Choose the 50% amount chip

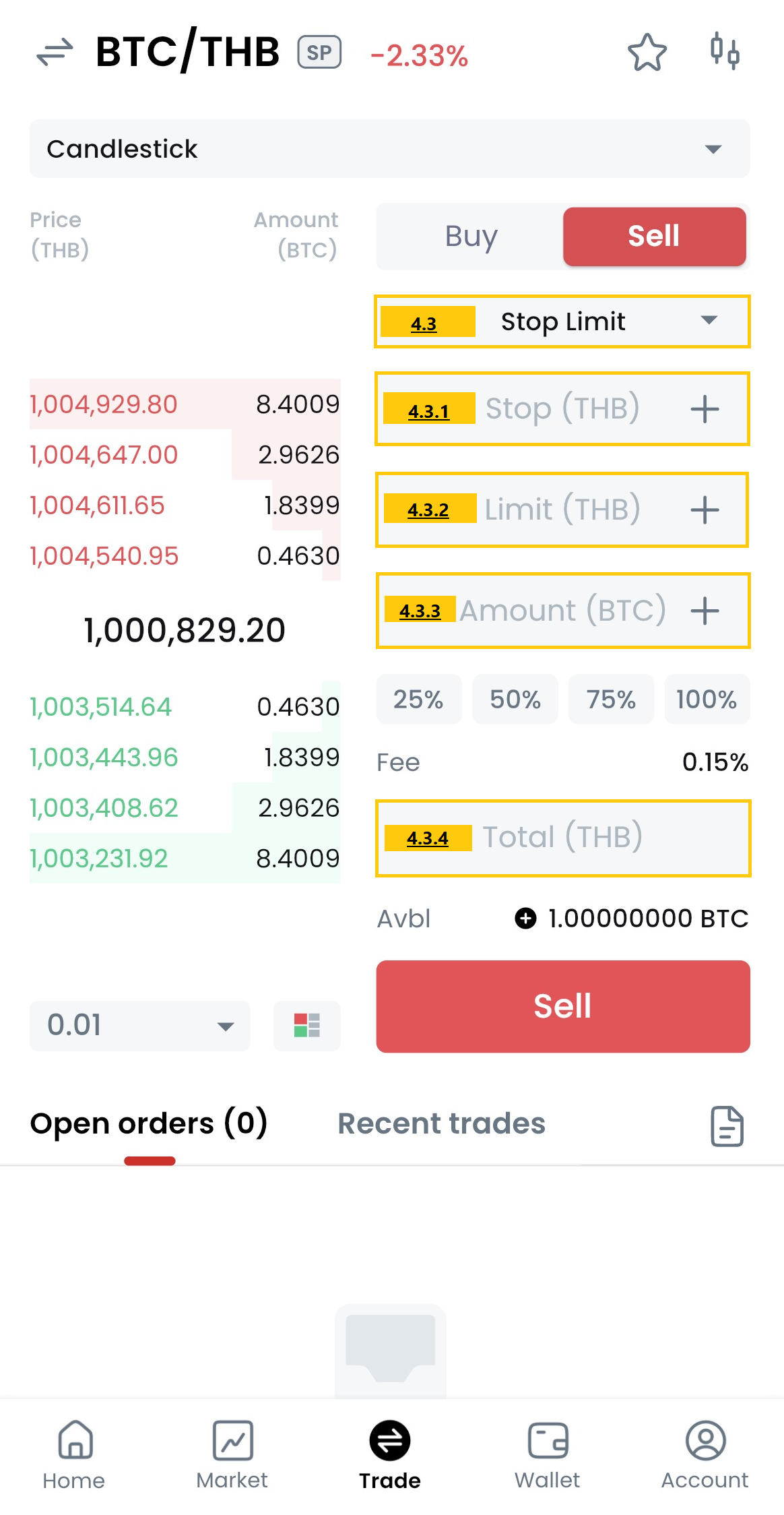515,700
